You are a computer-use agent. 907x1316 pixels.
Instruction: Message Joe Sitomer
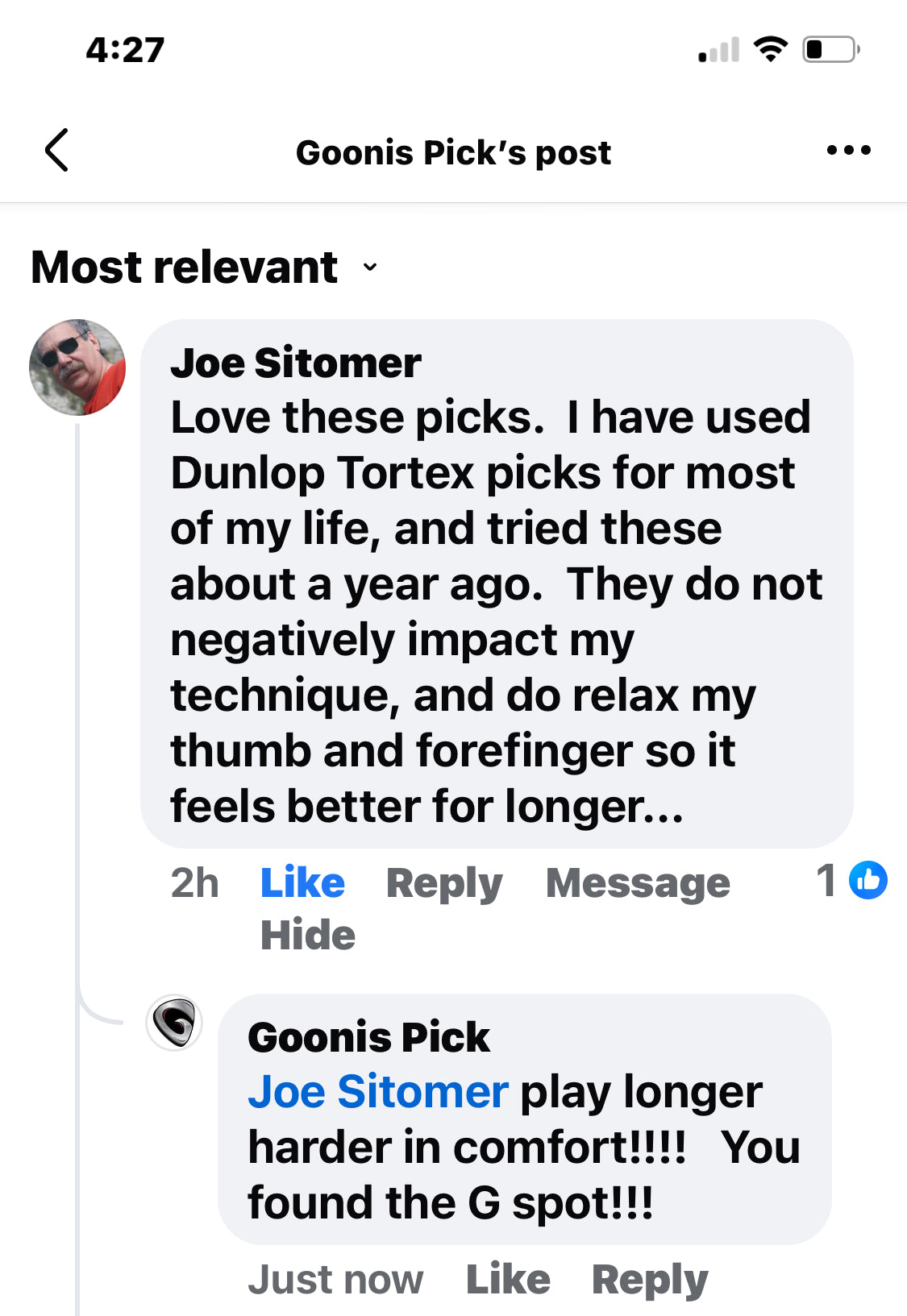[x=638, y=882]
